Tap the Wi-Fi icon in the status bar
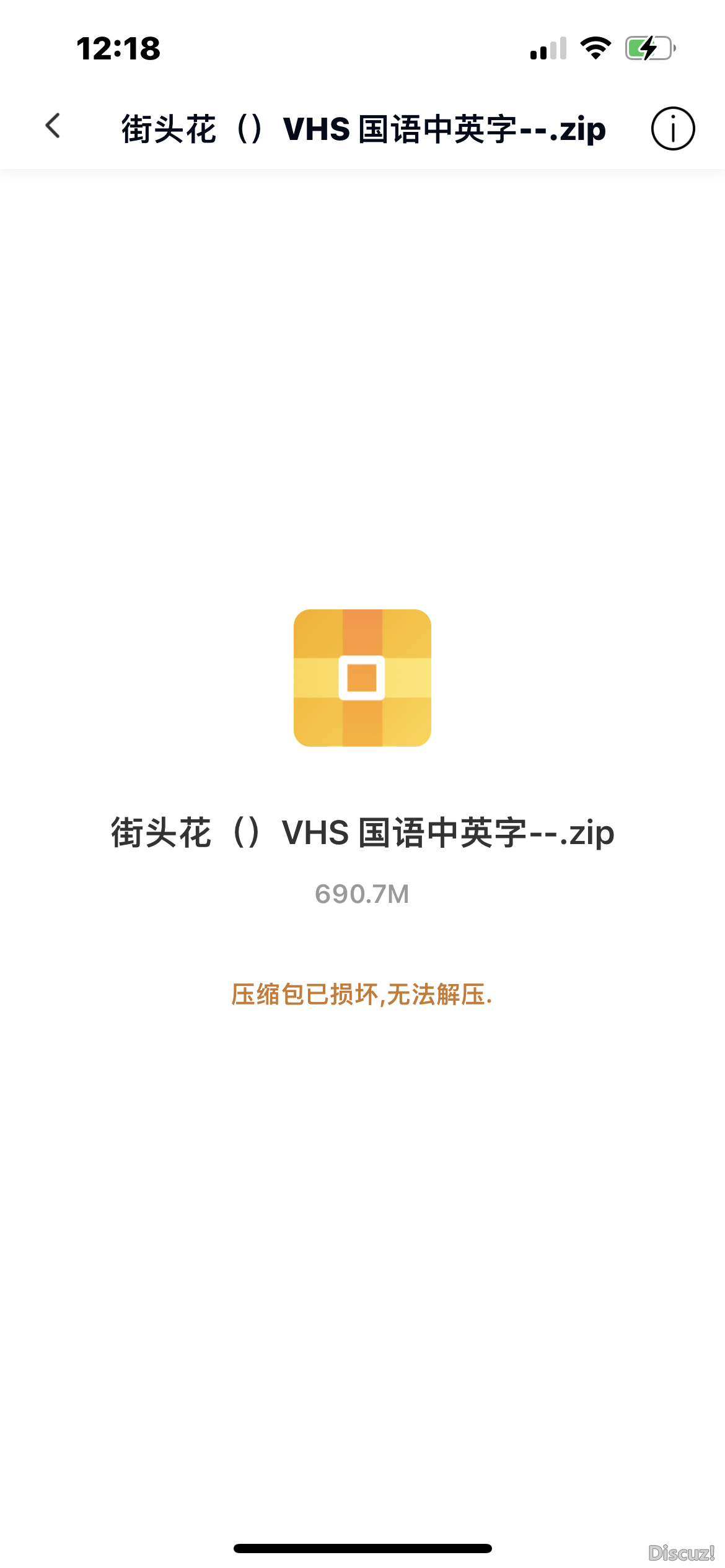The height and width of the screenshot is (1568, 725). [x=596, y=48]
